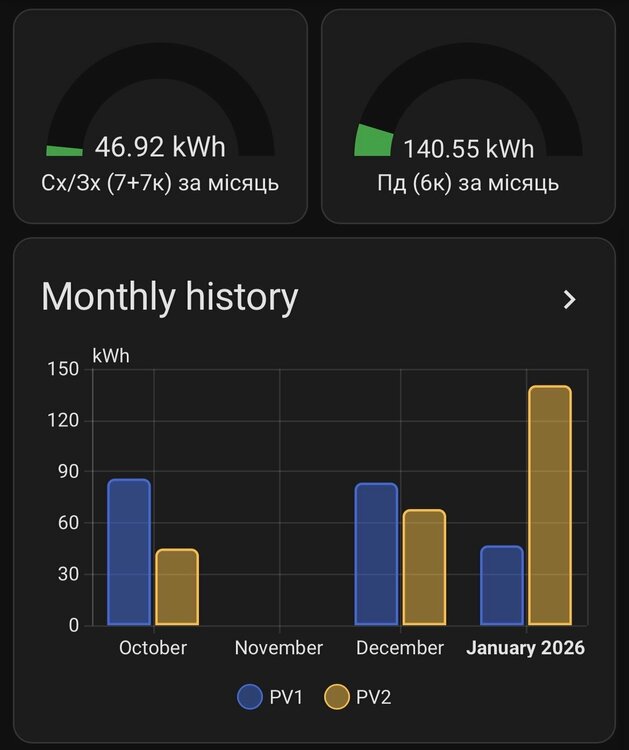Open Monthly history via the chevron arrow
This screenshot has height=750, width=629.
point(569,299)
